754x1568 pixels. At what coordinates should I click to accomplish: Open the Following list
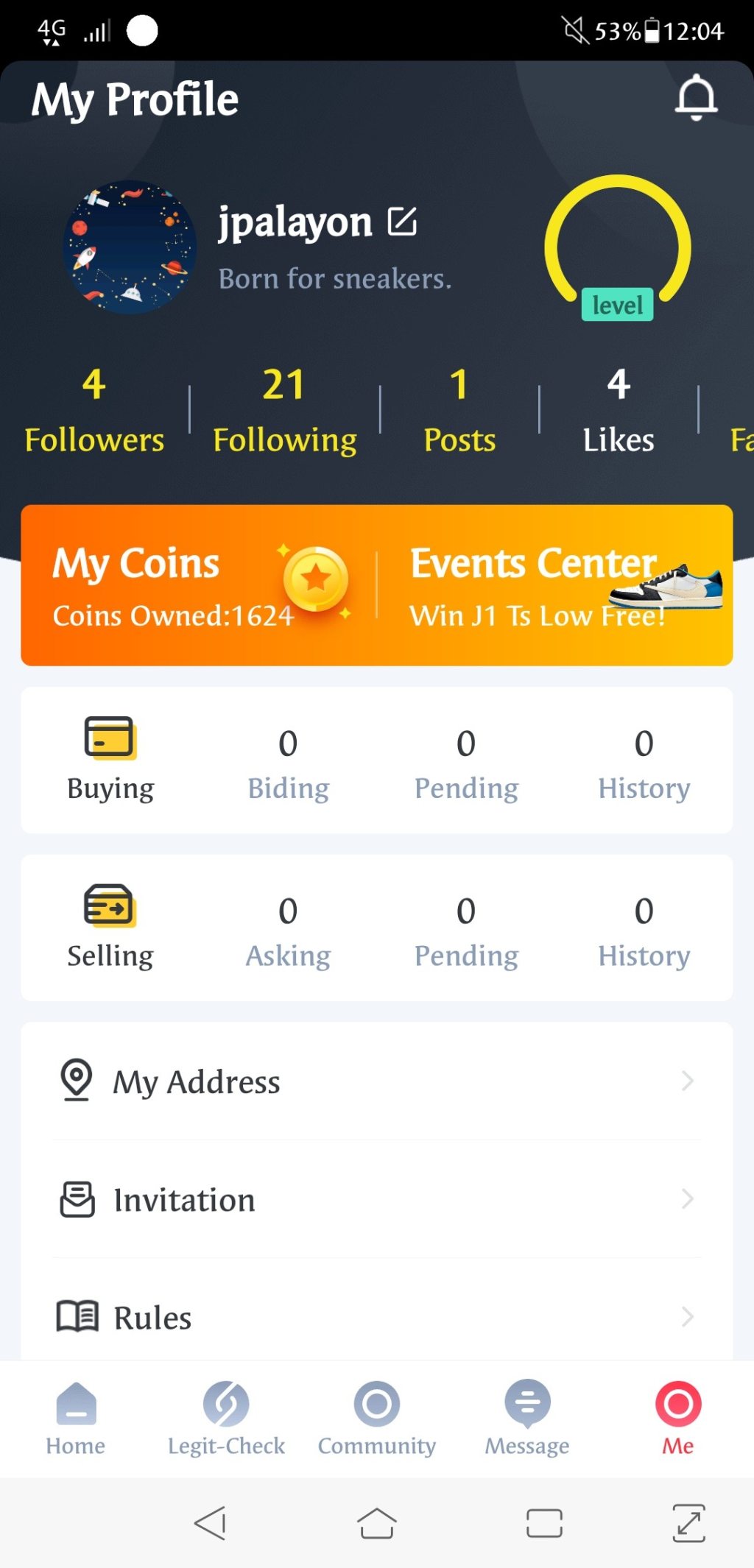pyautogui.click(x=285, y=410)
